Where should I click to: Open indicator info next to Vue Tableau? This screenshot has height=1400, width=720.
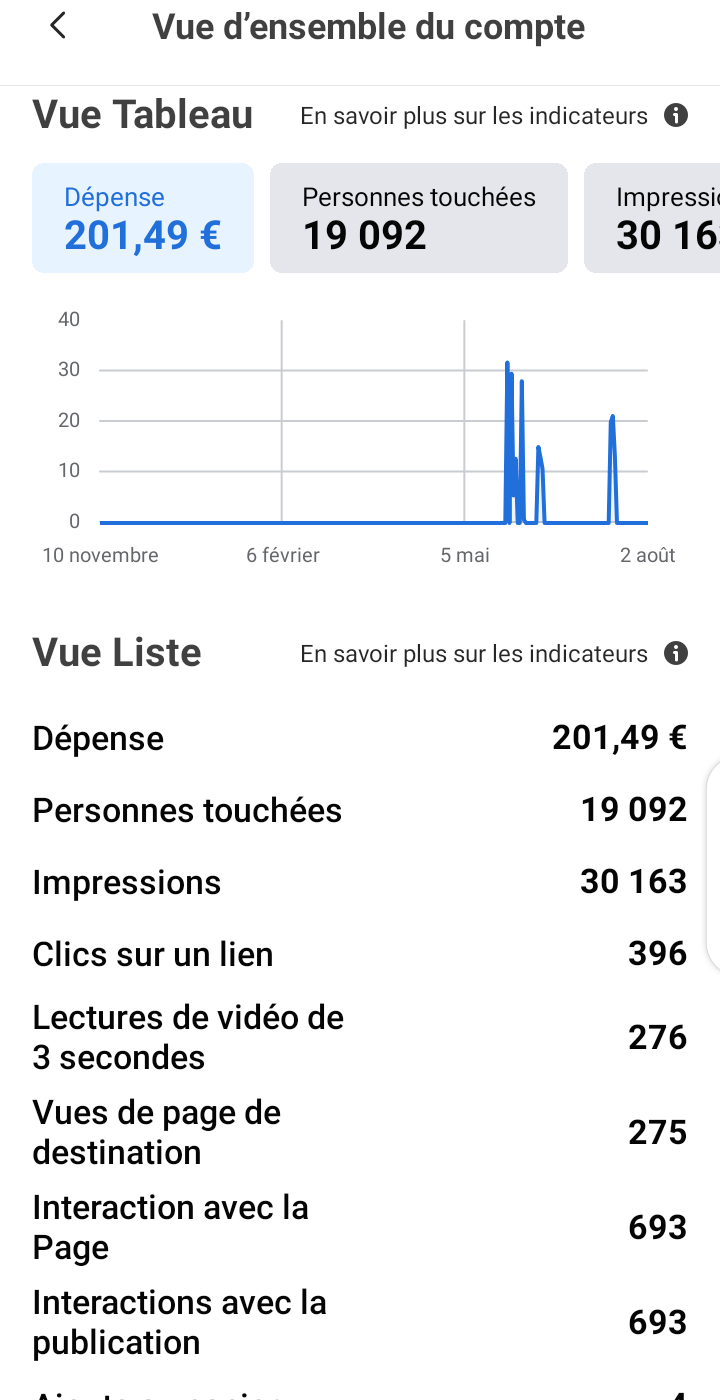pos(676,116)
